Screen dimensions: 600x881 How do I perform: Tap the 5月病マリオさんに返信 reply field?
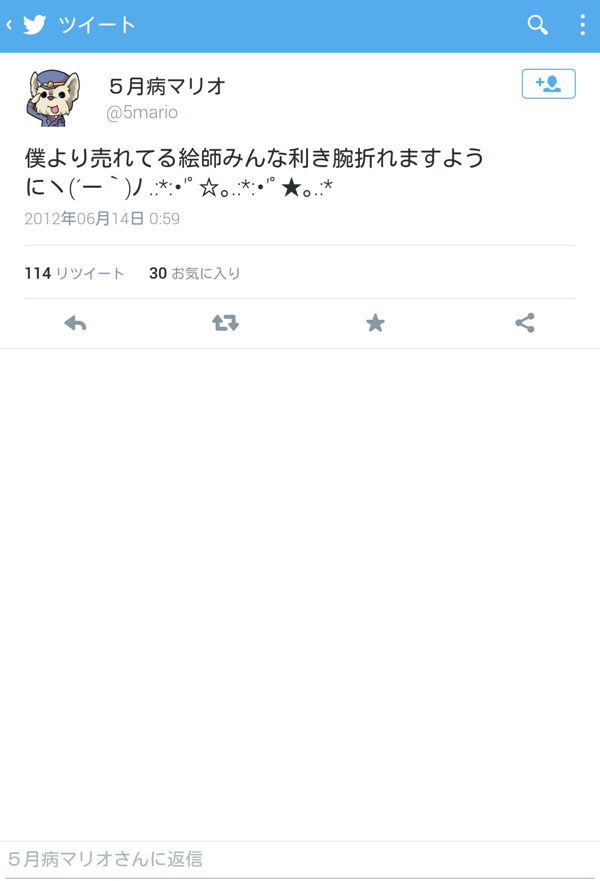300,859
